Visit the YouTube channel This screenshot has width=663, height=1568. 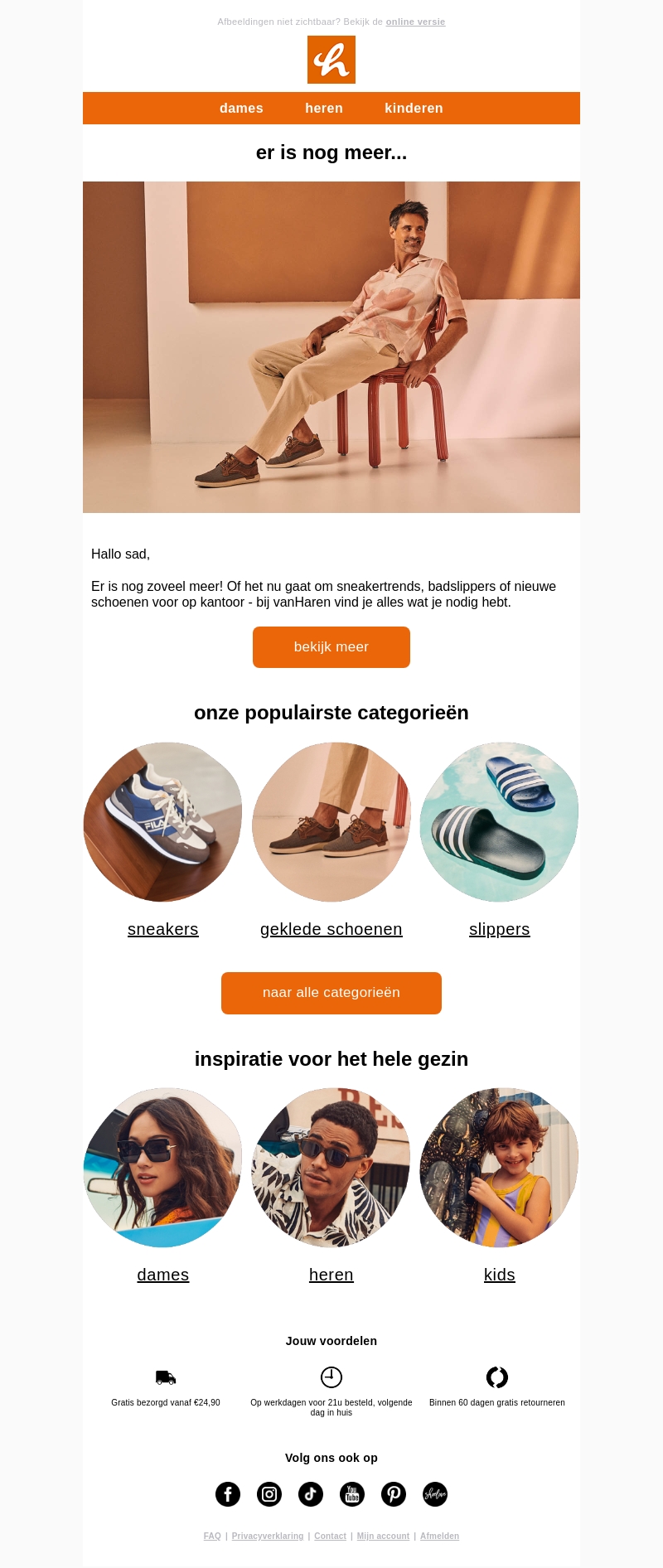[x=352, y=1494]
